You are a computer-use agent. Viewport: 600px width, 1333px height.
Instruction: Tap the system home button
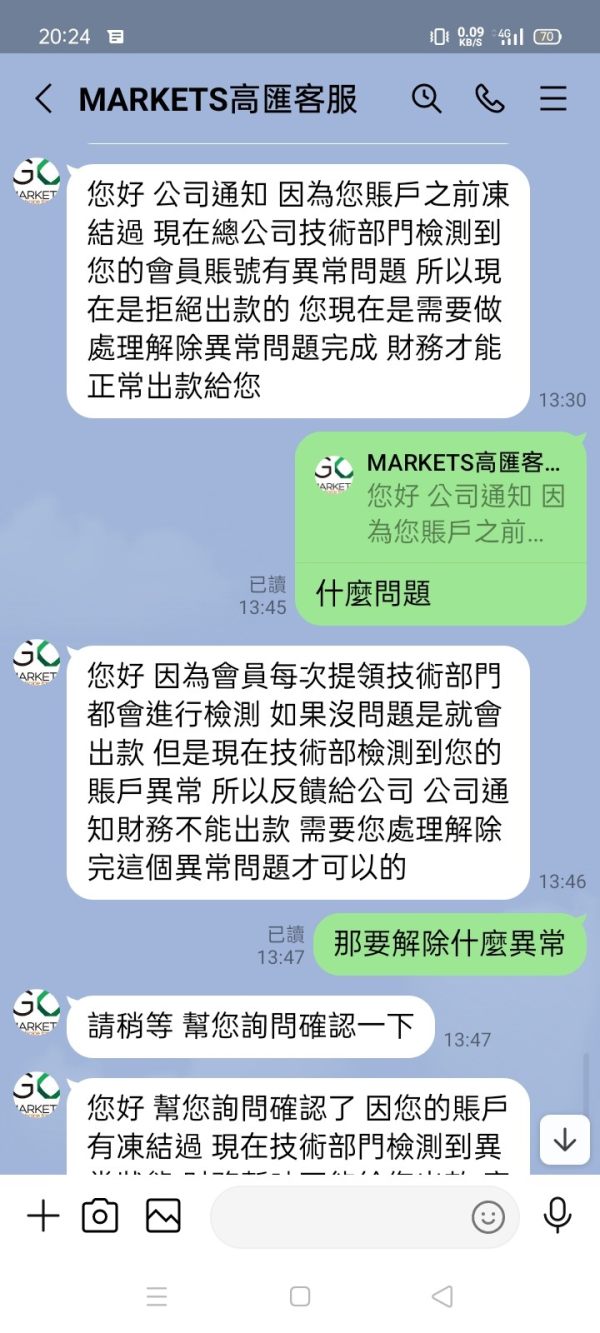pos(300,1297)
